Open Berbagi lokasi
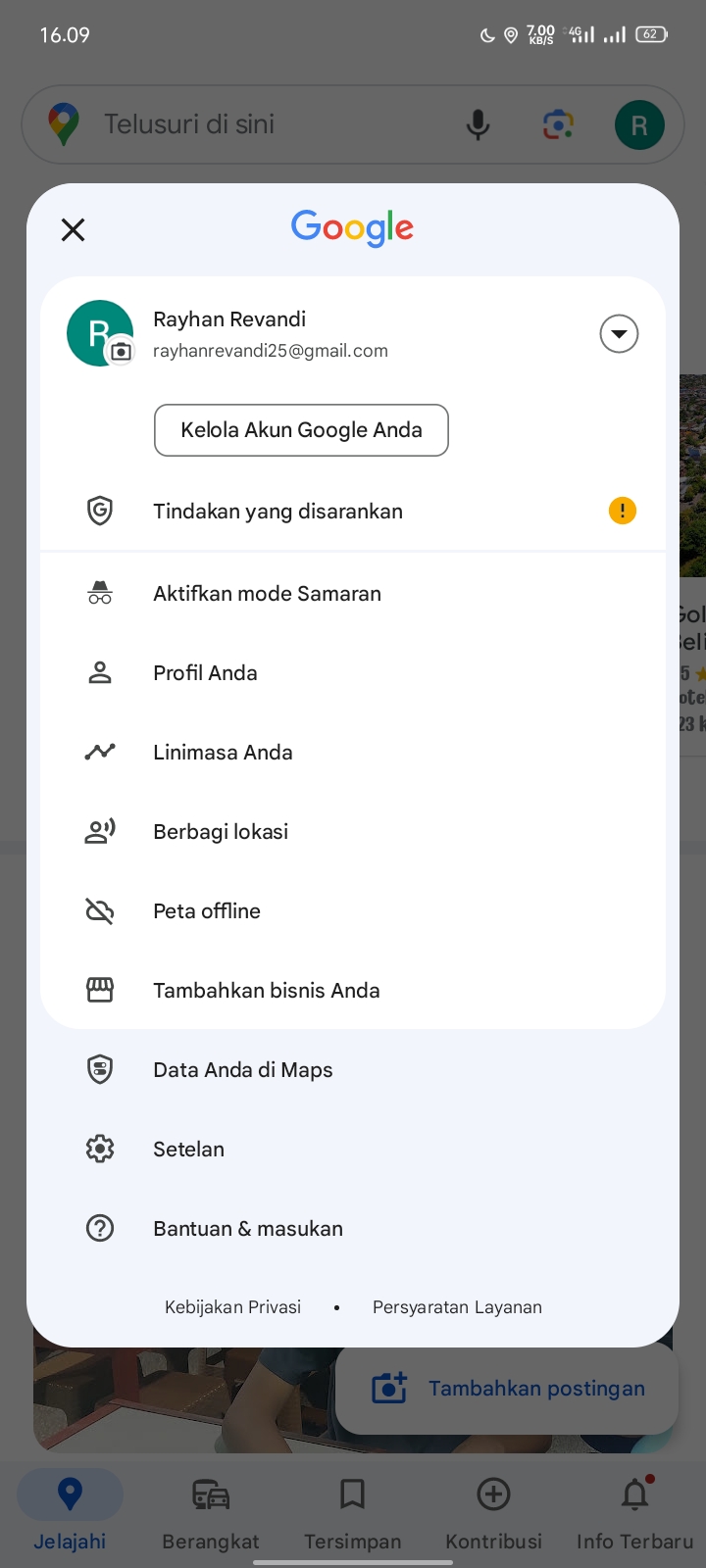This screenshot has height=1568, width=706. (x=353, y=832)
